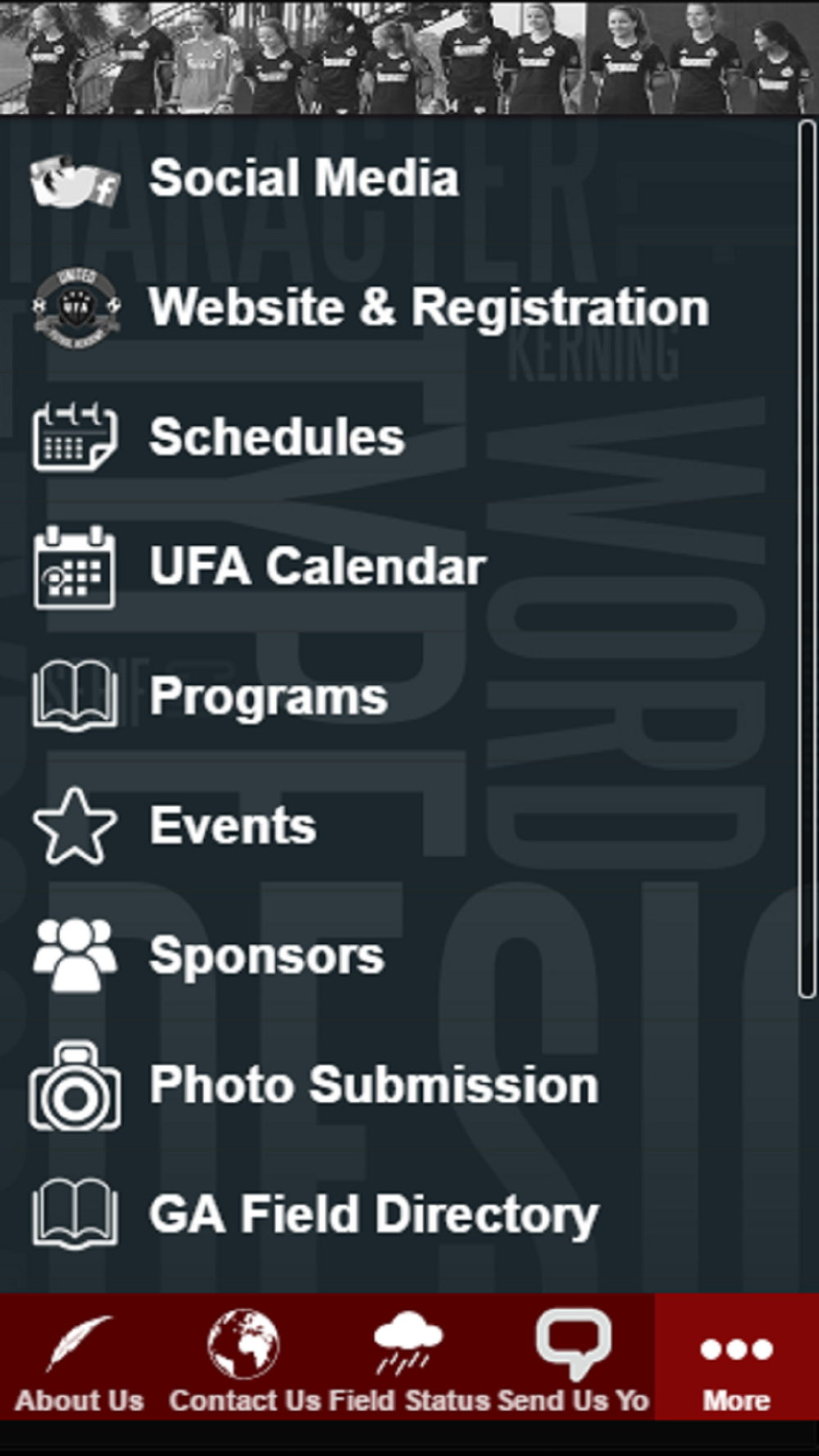
Task: Tap the More tab
Action: click(737, 1357)
